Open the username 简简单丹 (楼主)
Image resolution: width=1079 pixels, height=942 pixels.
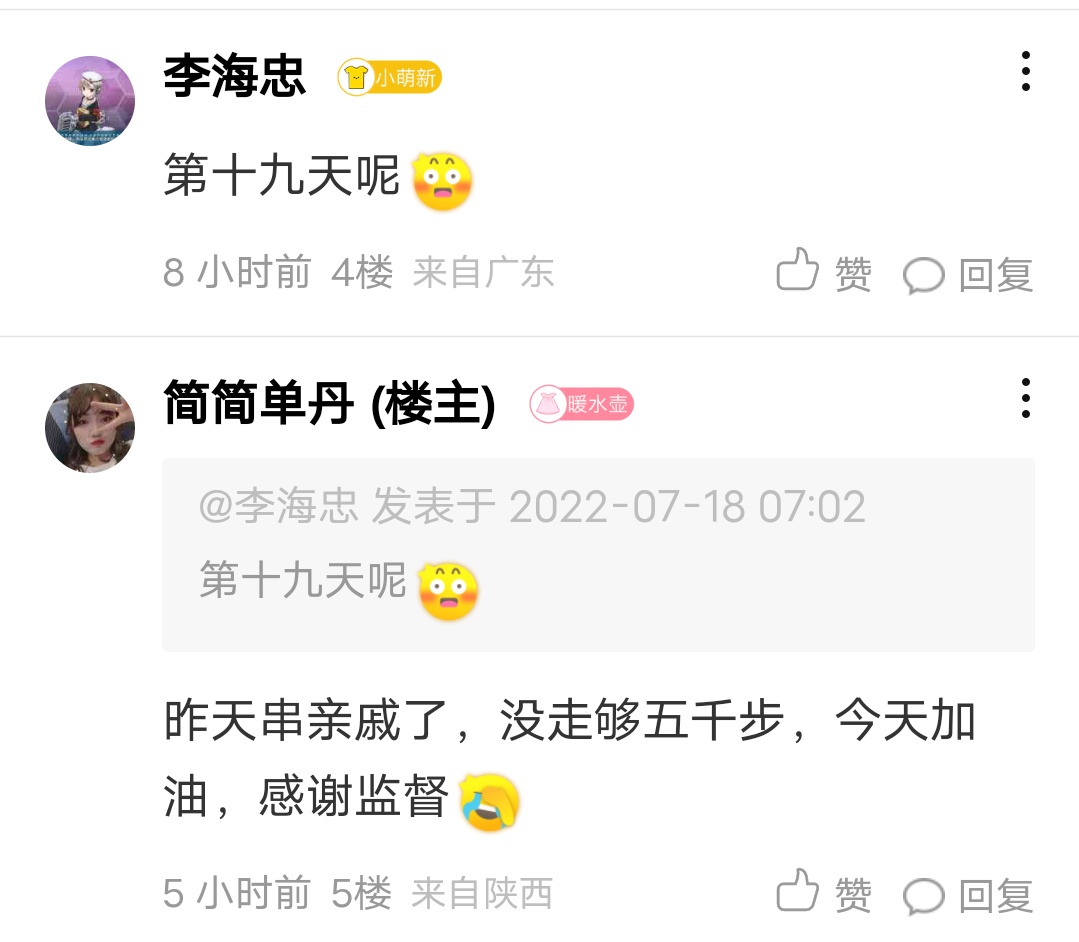(x=329, y=404)
